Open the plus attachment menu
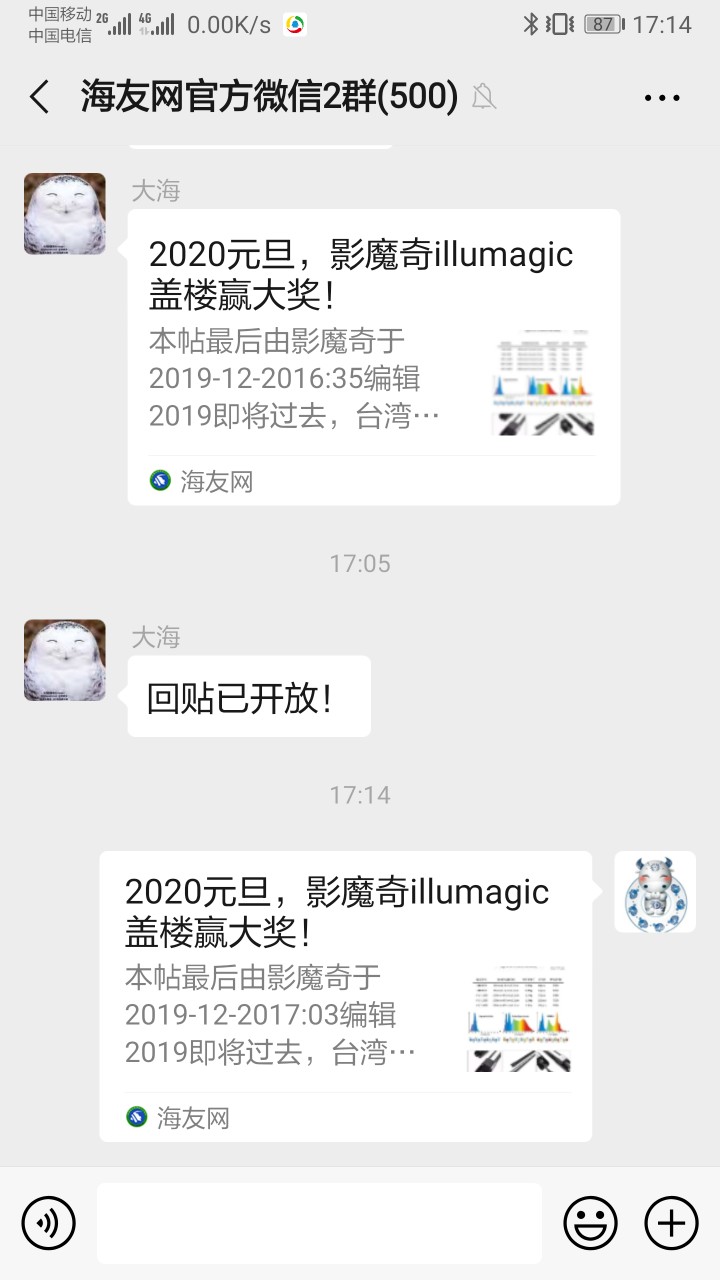Viewport: 720px width, 1280px height. coord(670,1222)
